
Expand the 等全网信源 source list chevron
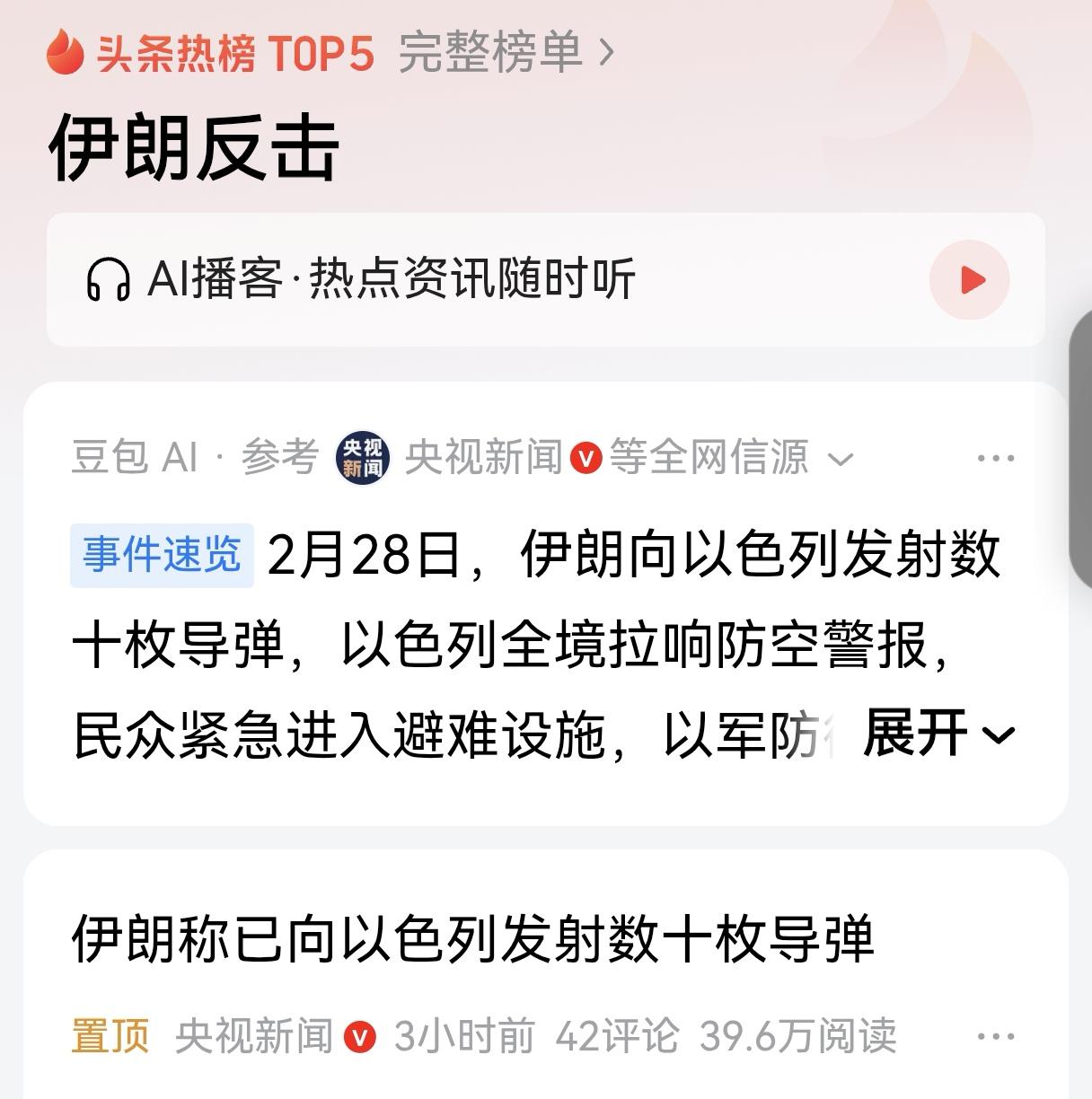pos(841,459)
